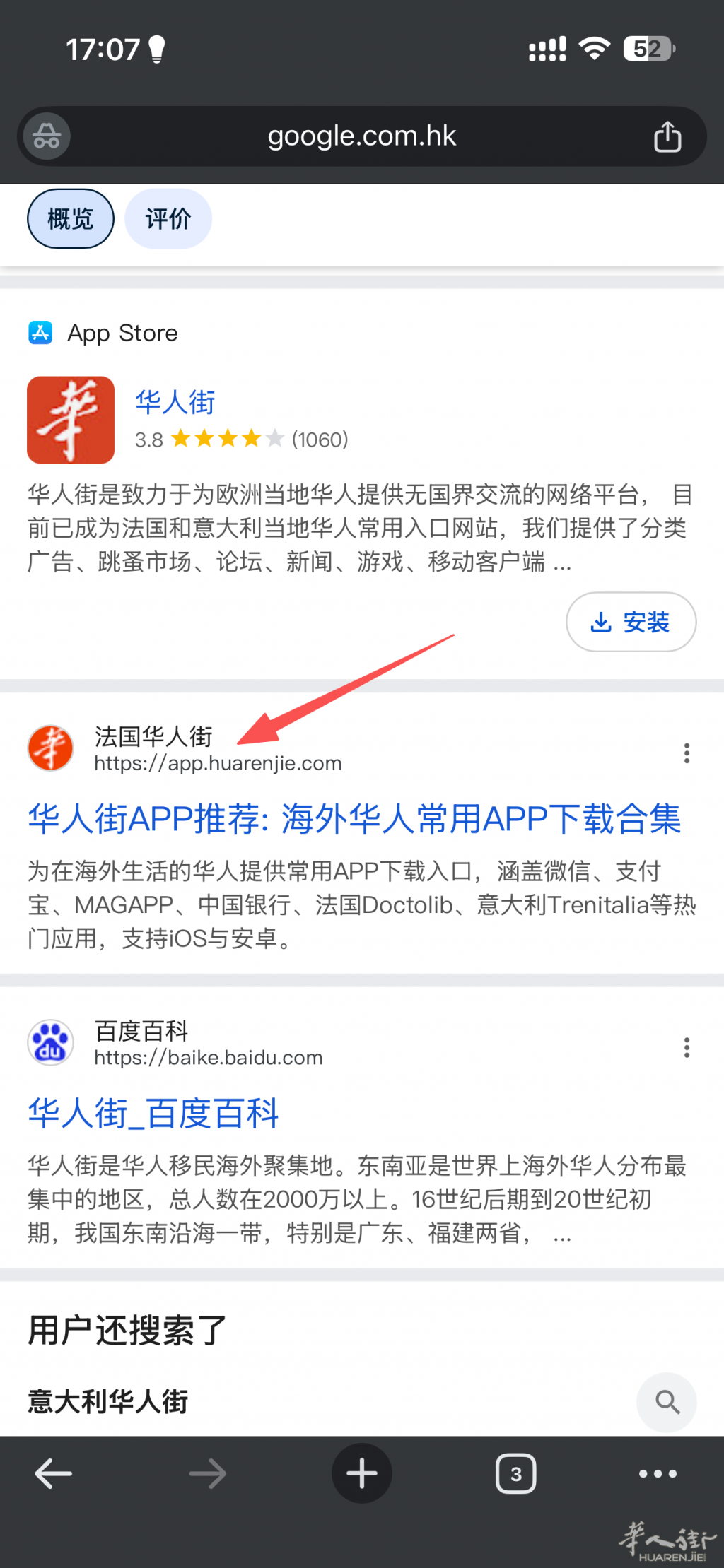Screen dimensions: 724x1568
Task: Tap the star rating of the 华人街 app
Action: (225, 438)
